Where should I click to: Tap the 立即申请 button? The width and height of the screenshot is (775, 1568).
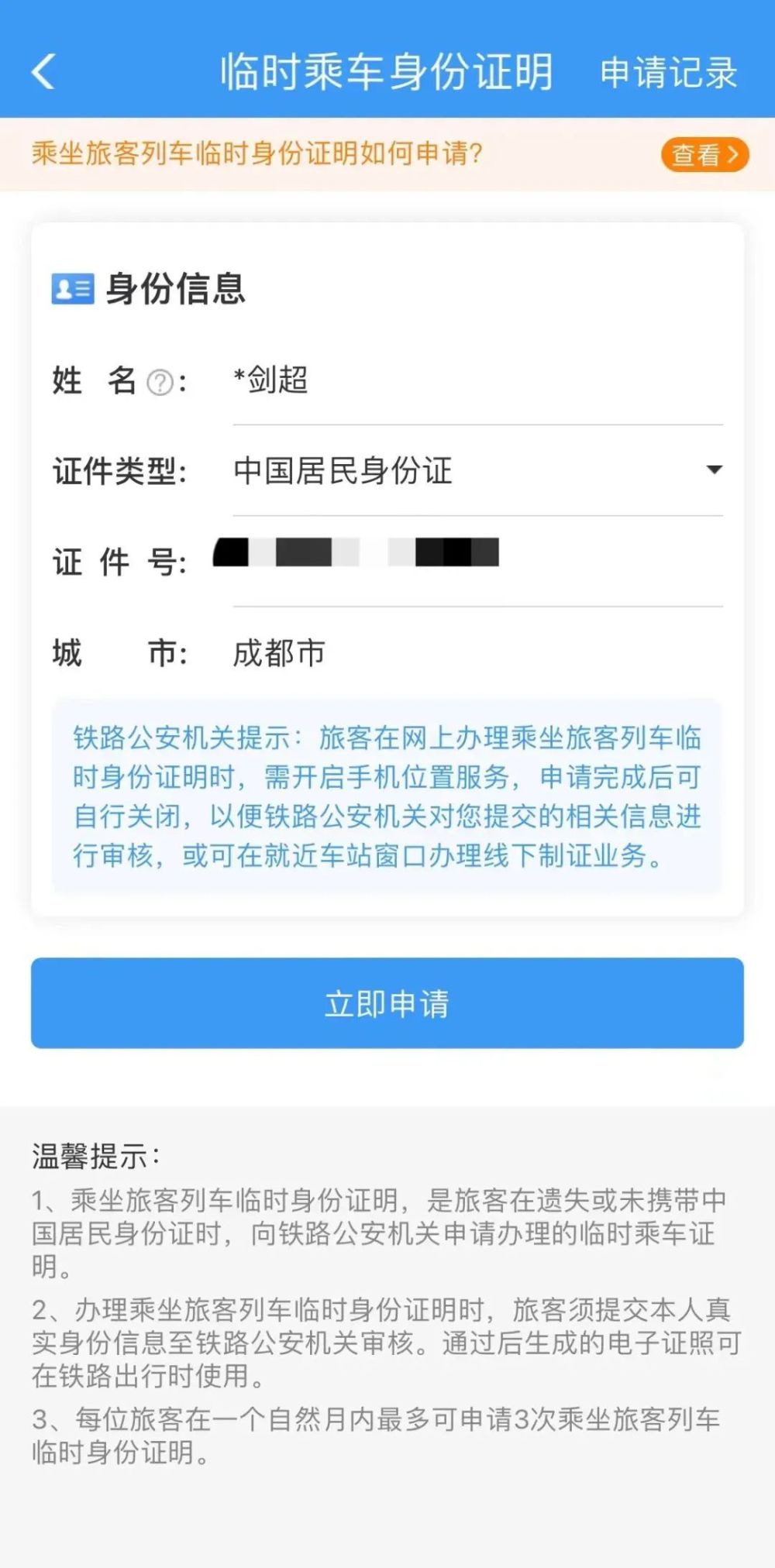[387, 1003]
